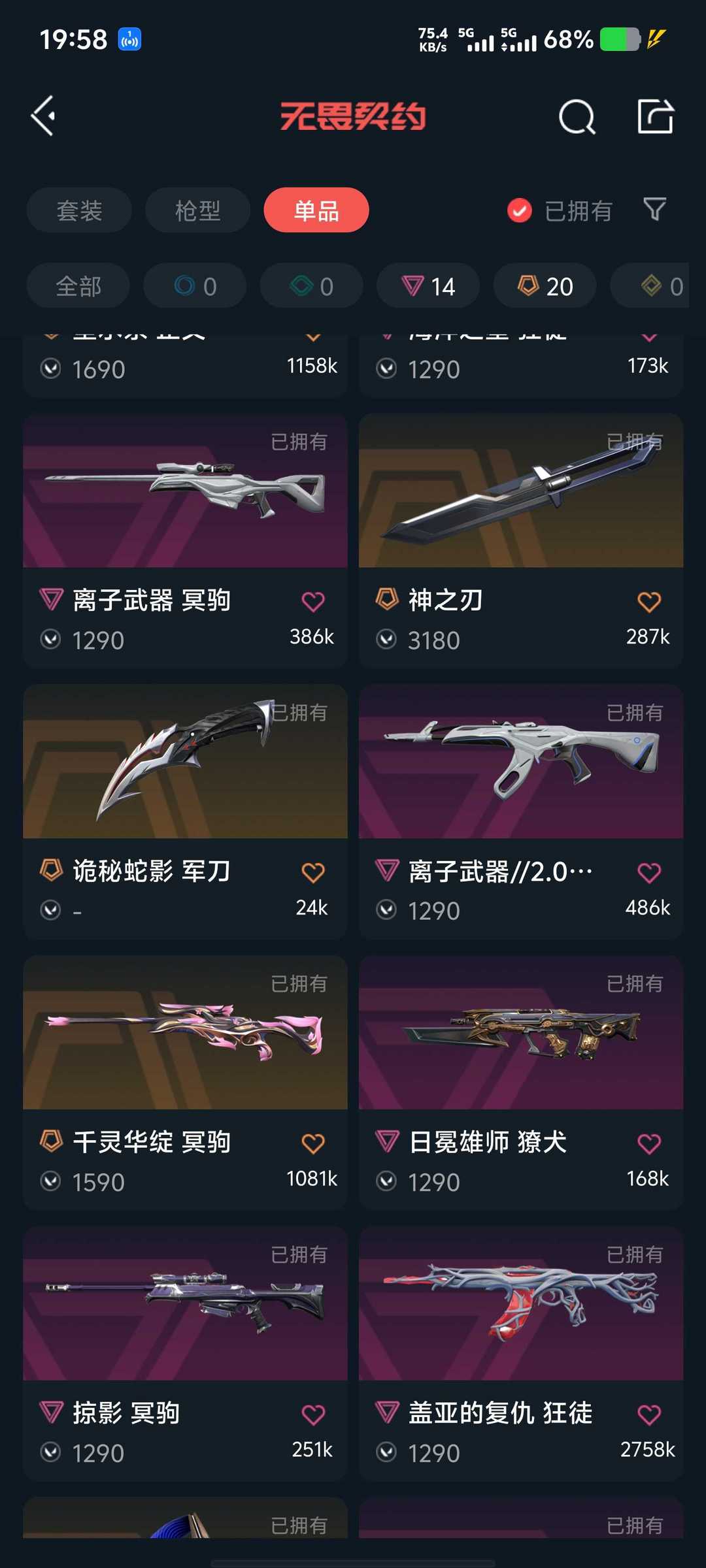
Task: Like the 盖亚的复仇 狂徒 skin
Action: click(x=649, y=1414)
